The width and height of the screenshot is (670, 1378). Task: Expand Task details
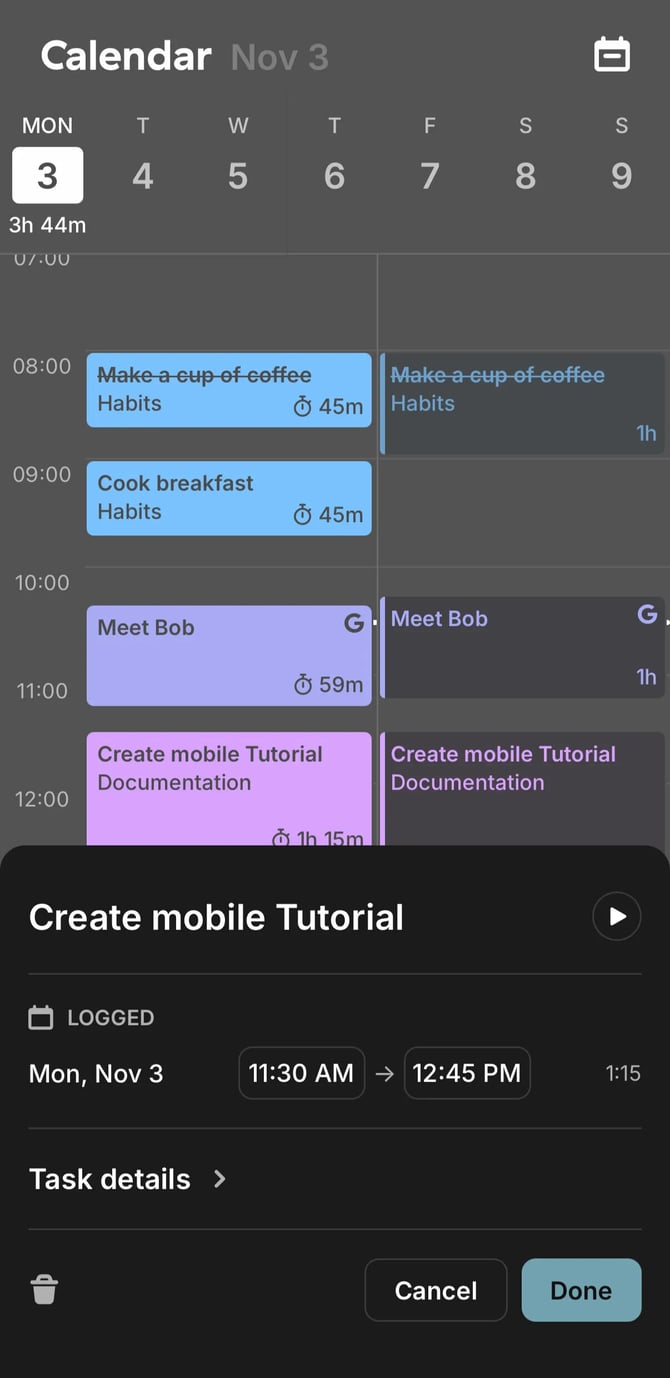coord(128,1179)
